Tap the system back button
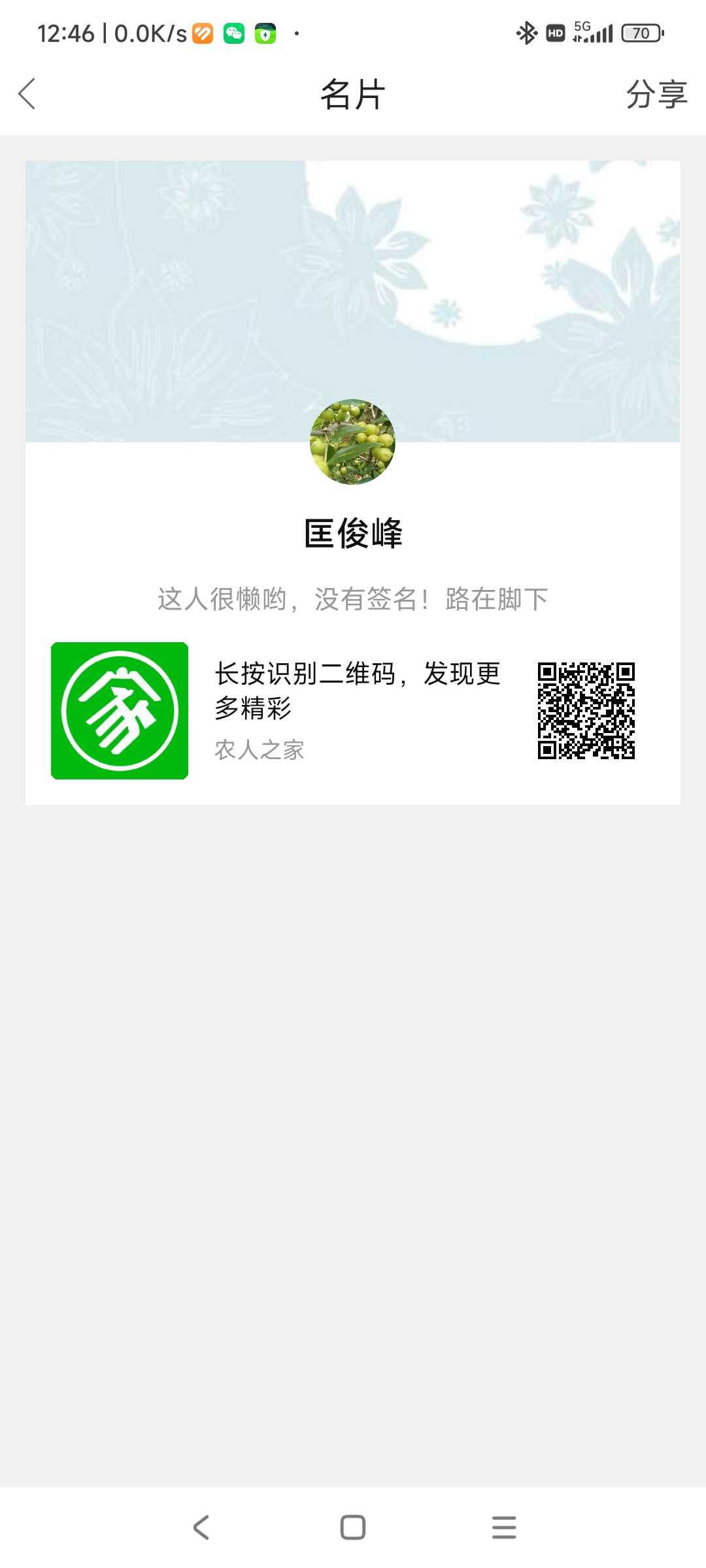Viewport: 706px width, 1568px height. click(x=201, y=1527)
